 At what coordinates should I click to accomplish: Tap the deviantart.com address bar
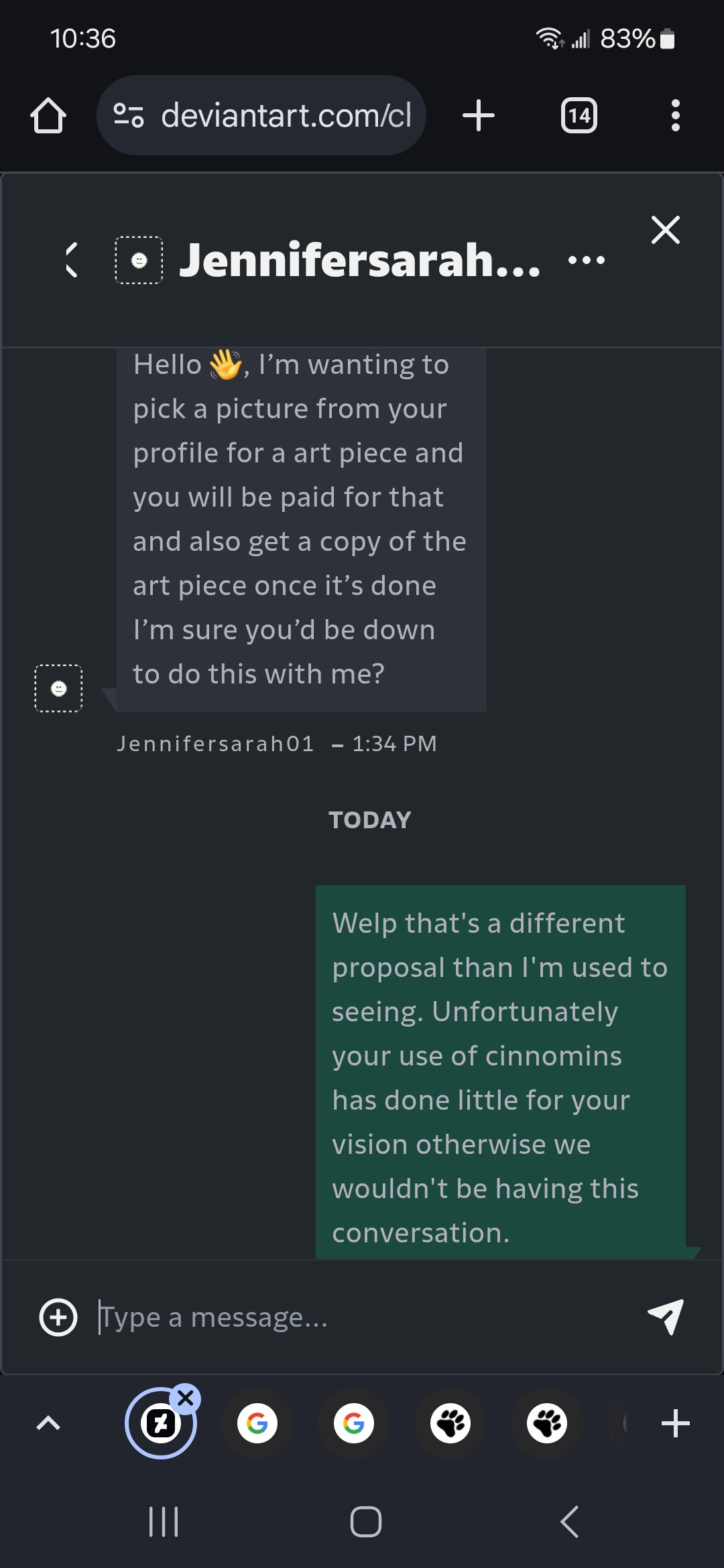(261, 115)
